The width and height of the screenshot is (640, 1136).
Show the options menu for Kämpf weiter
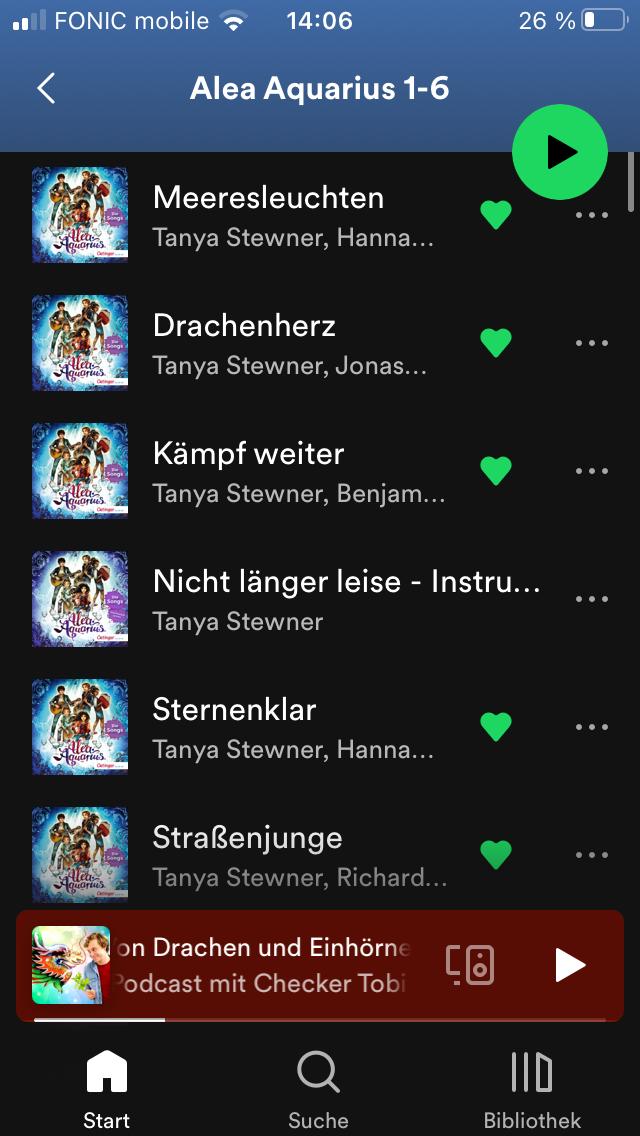coord(592,471)
